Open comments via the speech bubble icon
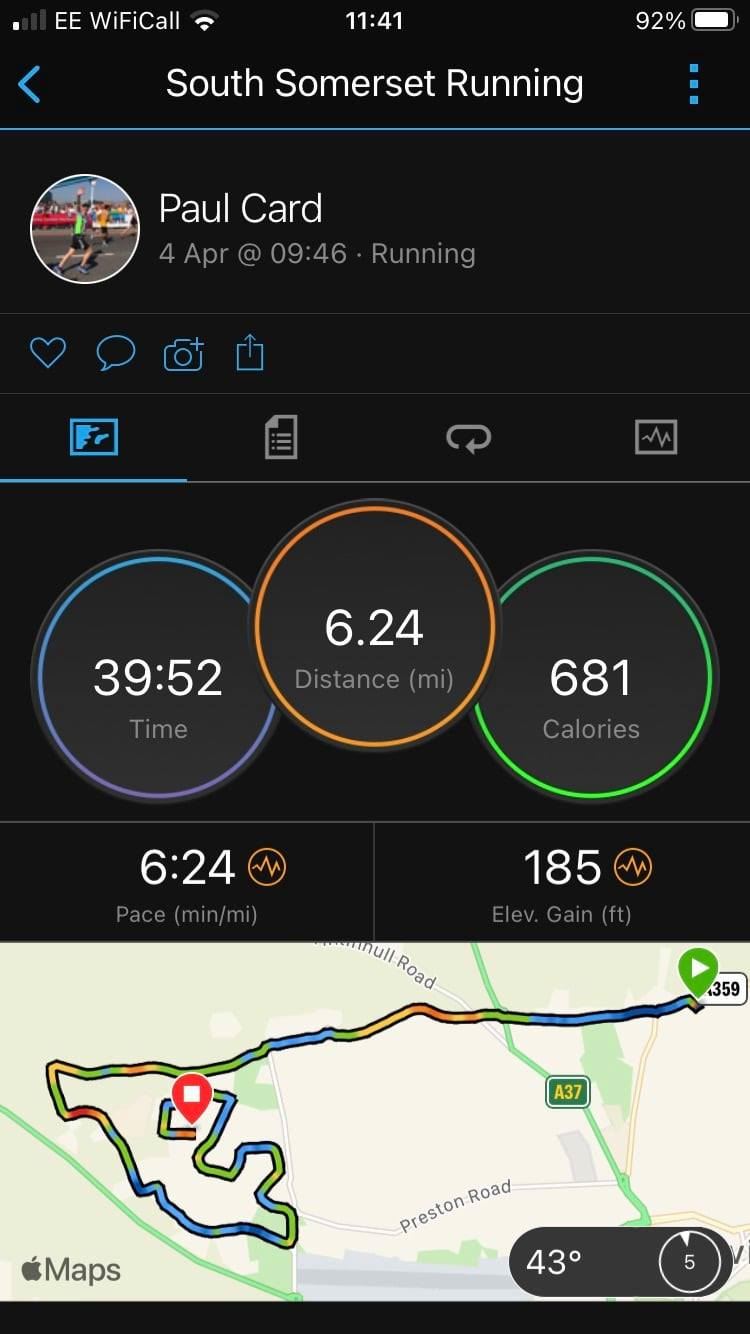750x1334 pixels. [x=115, y=353]
